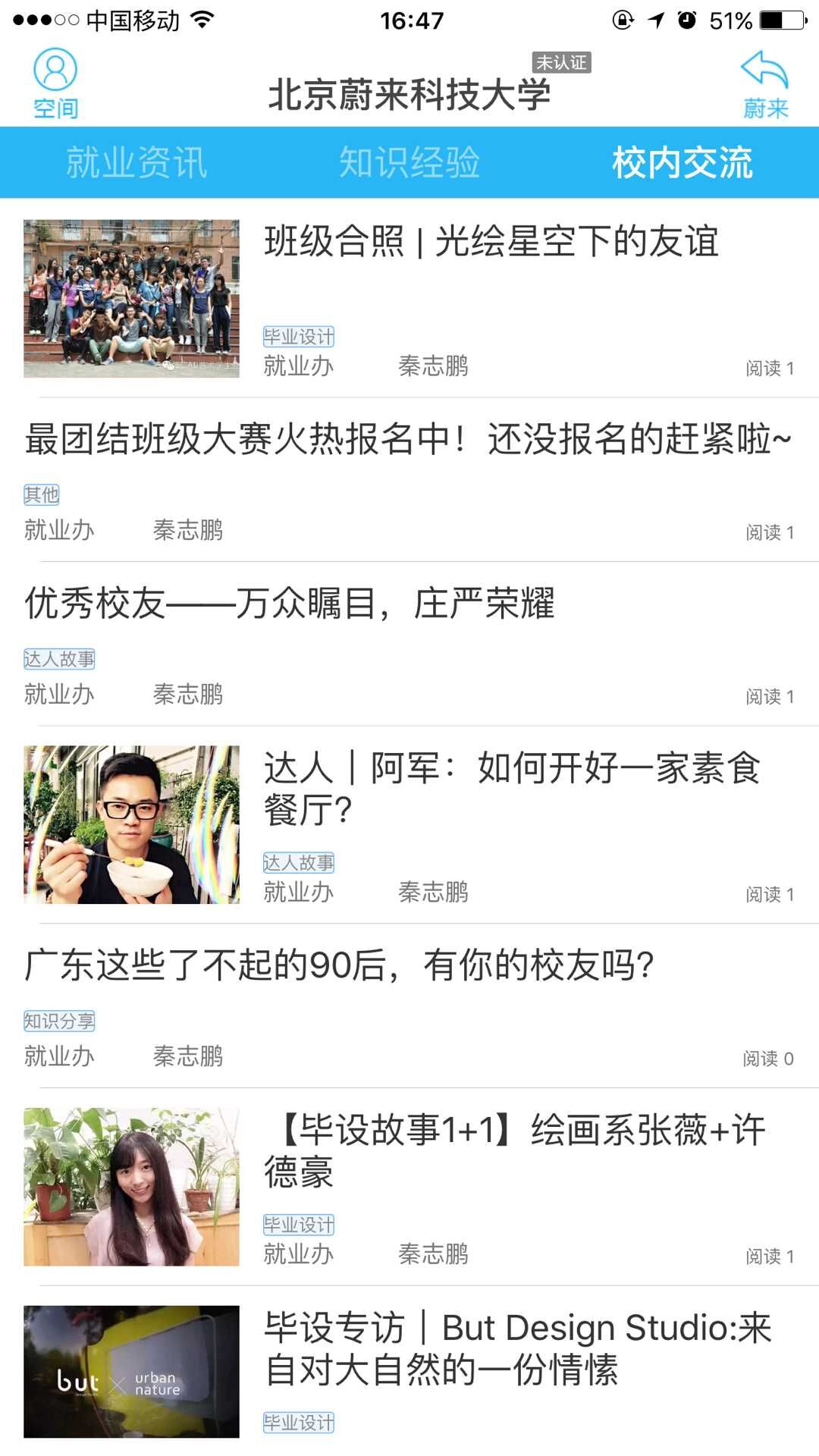Open post 最团结班级大赛火热报名中

tap(408, 440)
